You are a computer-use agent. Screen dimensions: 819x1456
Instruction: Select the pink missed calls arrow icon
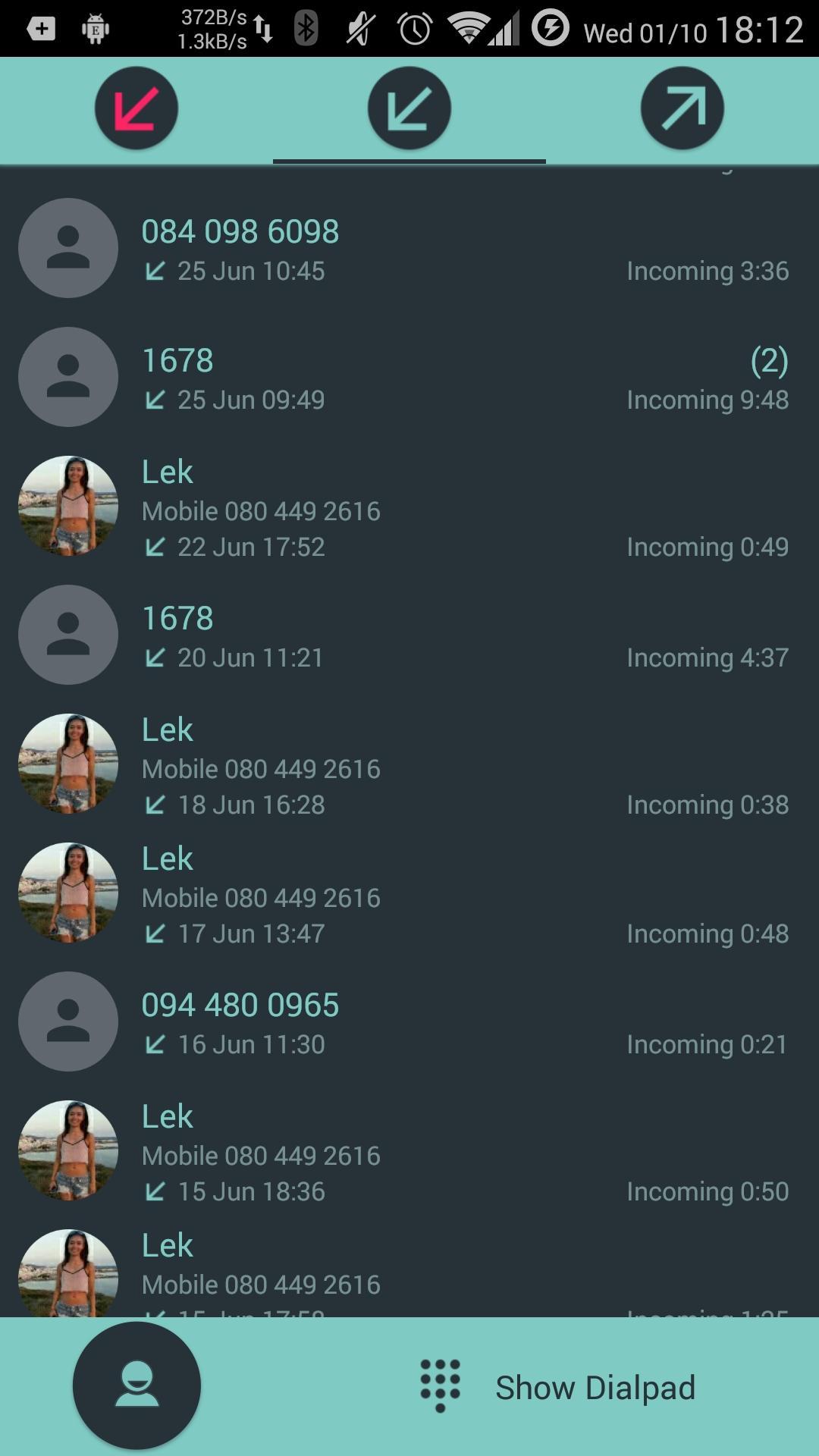(x=136, y=108)
